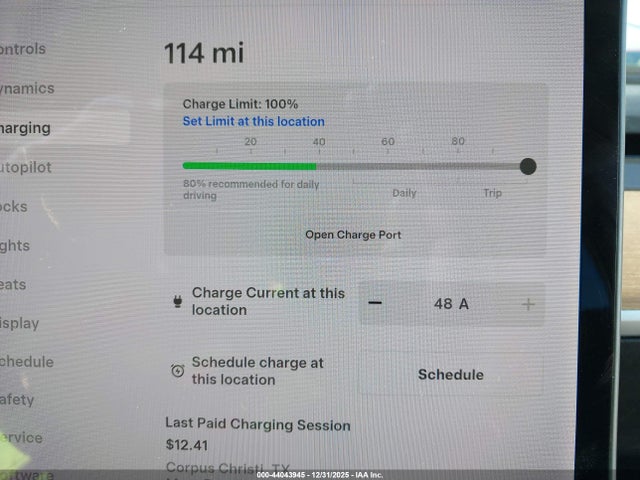Open the Locks settings
Viewport: 640px width, 480px height.
point(14,206)
